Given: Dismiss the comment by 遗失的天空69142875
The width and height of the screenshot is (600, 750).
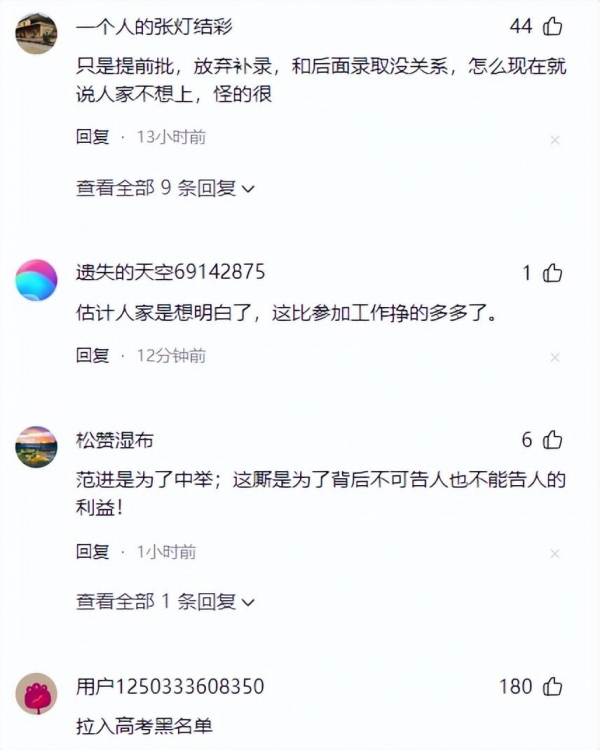Looking at the screenshot, I should (x=554, y=357).
